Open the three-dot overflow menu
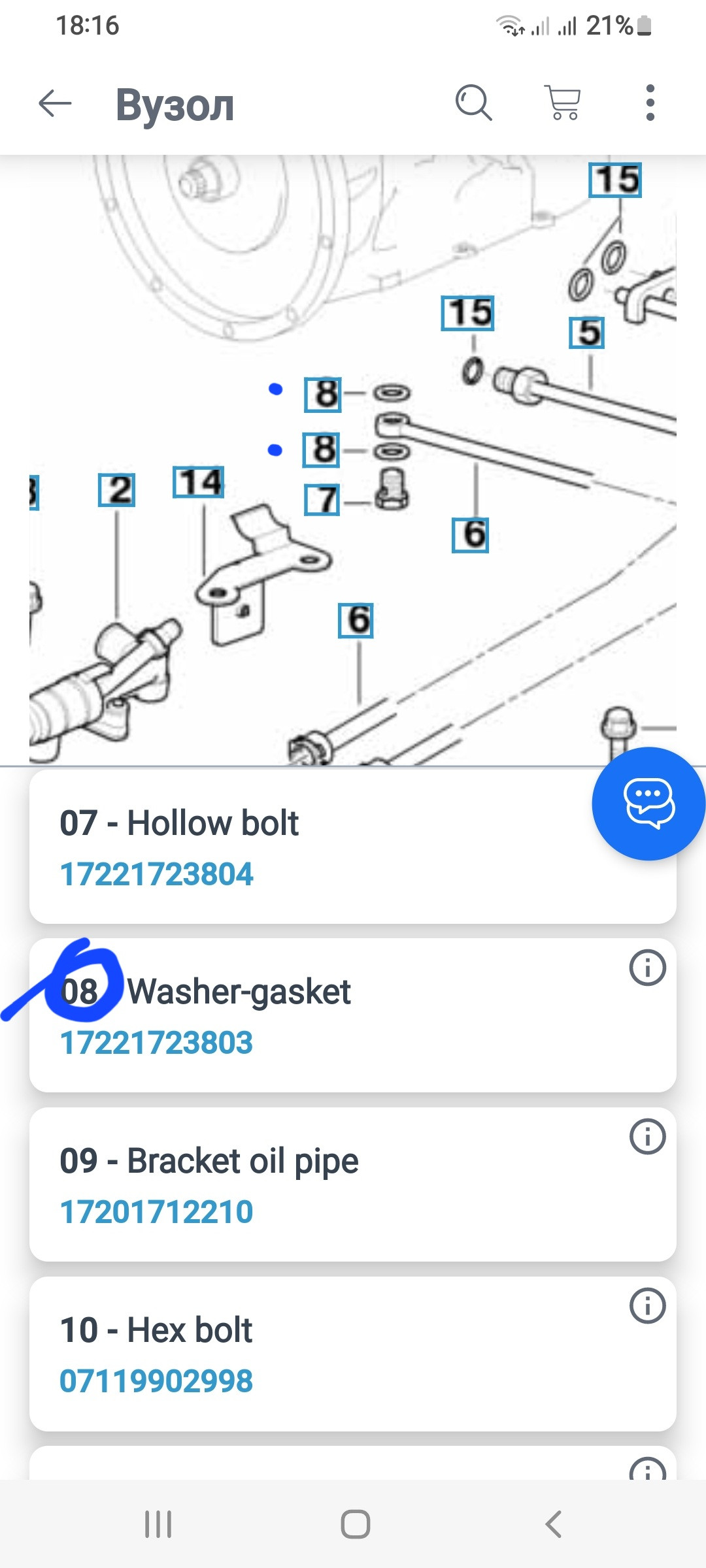Viewport: 706px width, 1568px height. 649,103
